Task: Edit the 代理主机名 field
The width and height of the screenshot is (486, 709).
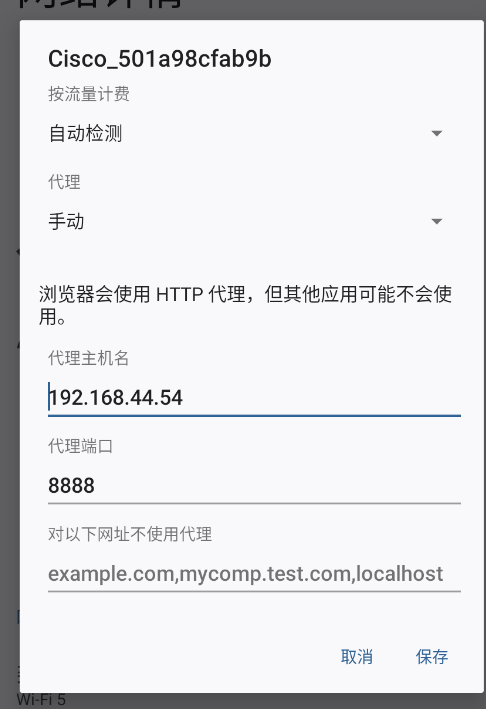Action: click(x=254, y=397)
